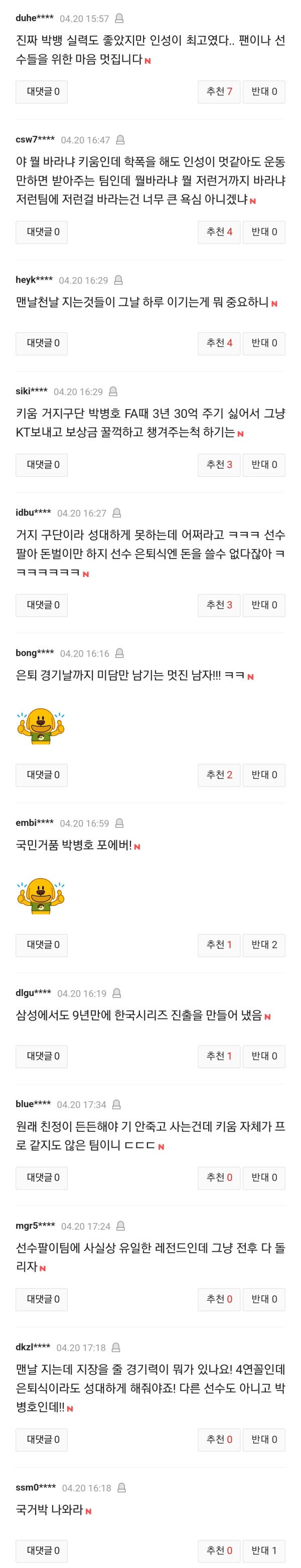Image resolution: width=301 pixels, height=1568 pixels.
Task: Reply to dkzl****'s comment
Action: point(42,1440)
